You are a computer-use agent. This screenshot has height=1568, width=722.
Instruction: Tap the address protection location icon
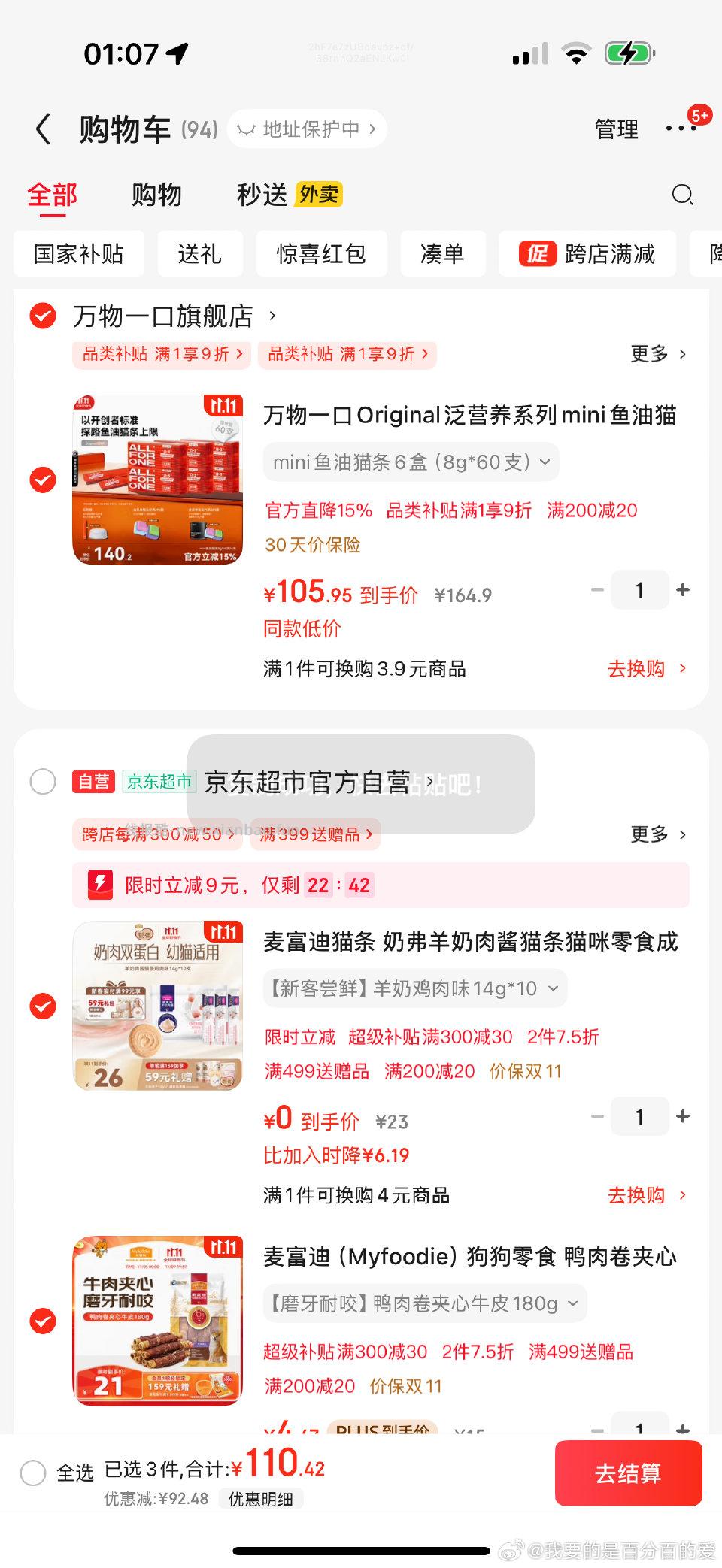pos(248,129)
